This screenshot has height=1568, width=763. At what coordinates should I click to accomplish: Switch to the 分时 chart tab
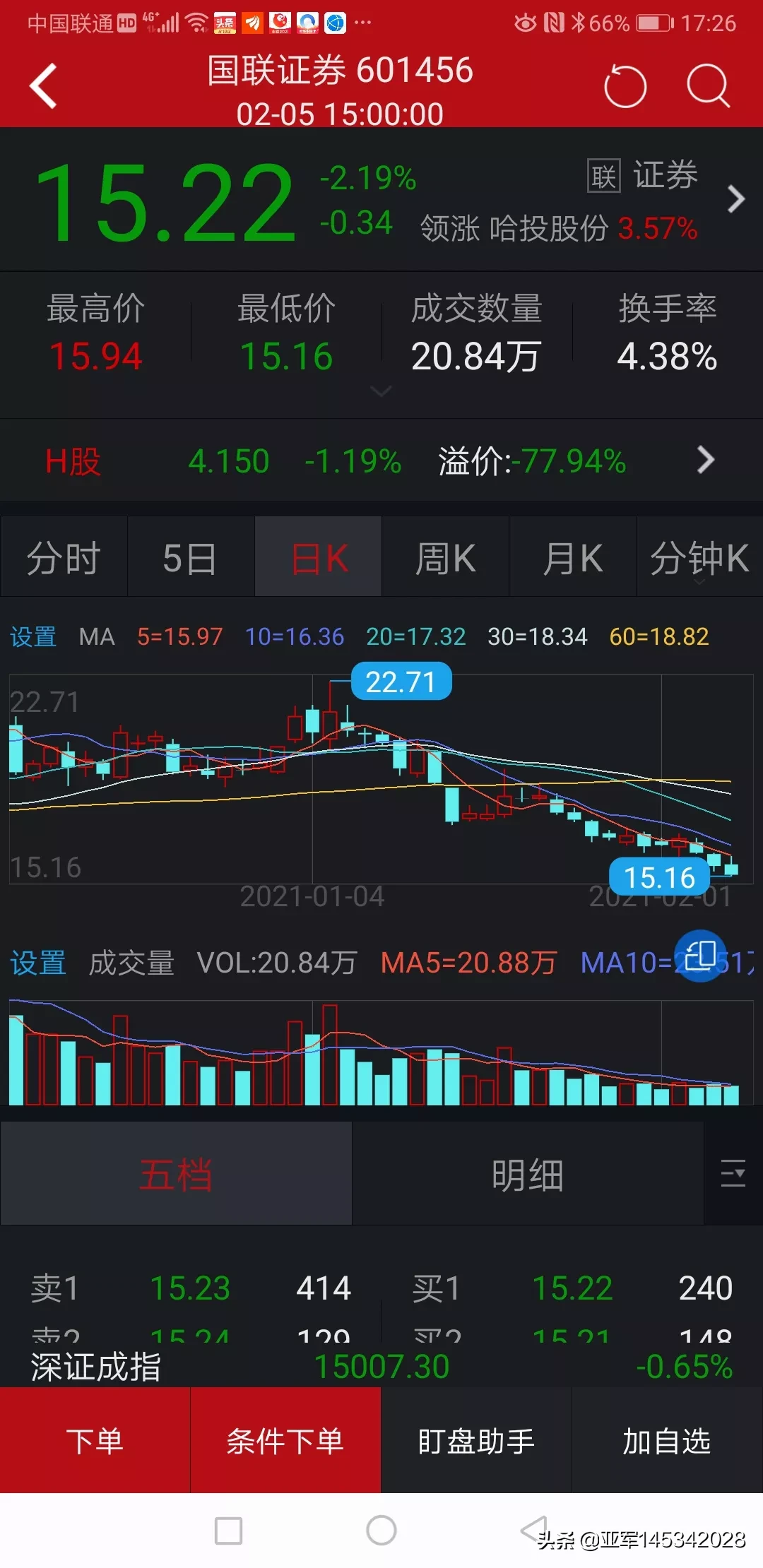(x=64, y=558)
